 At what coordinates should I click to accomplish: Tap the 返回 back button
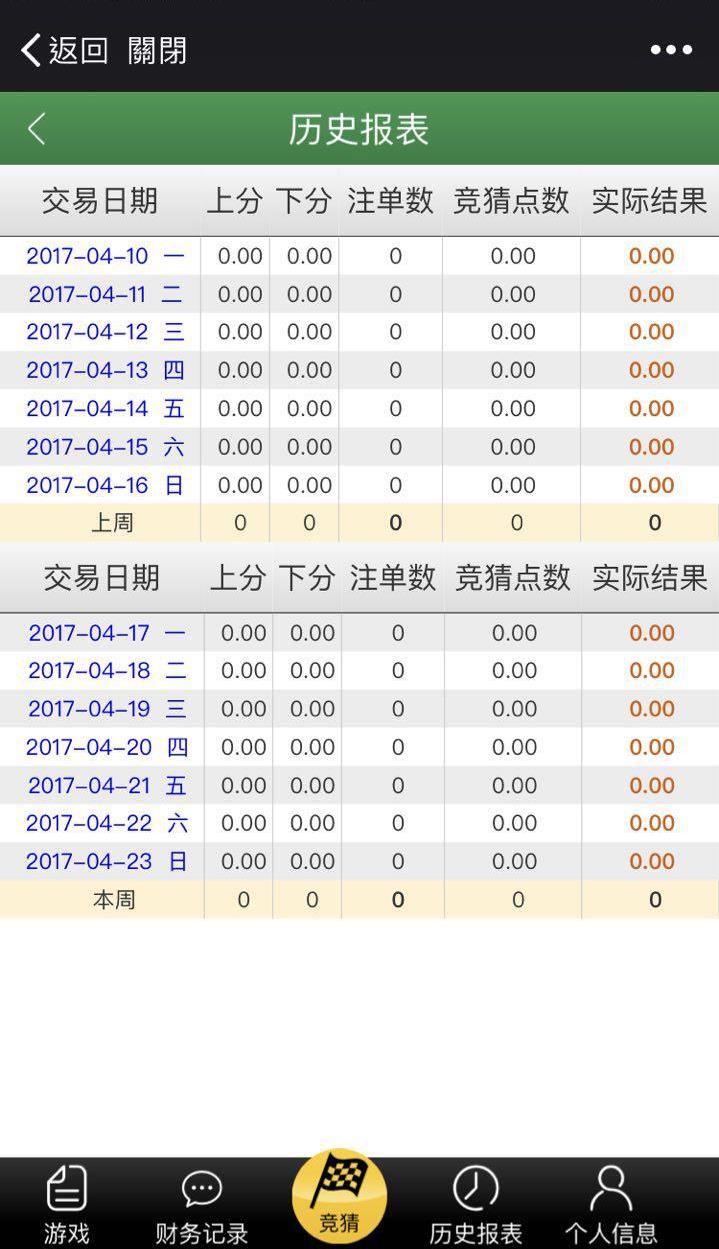(64, 50)
